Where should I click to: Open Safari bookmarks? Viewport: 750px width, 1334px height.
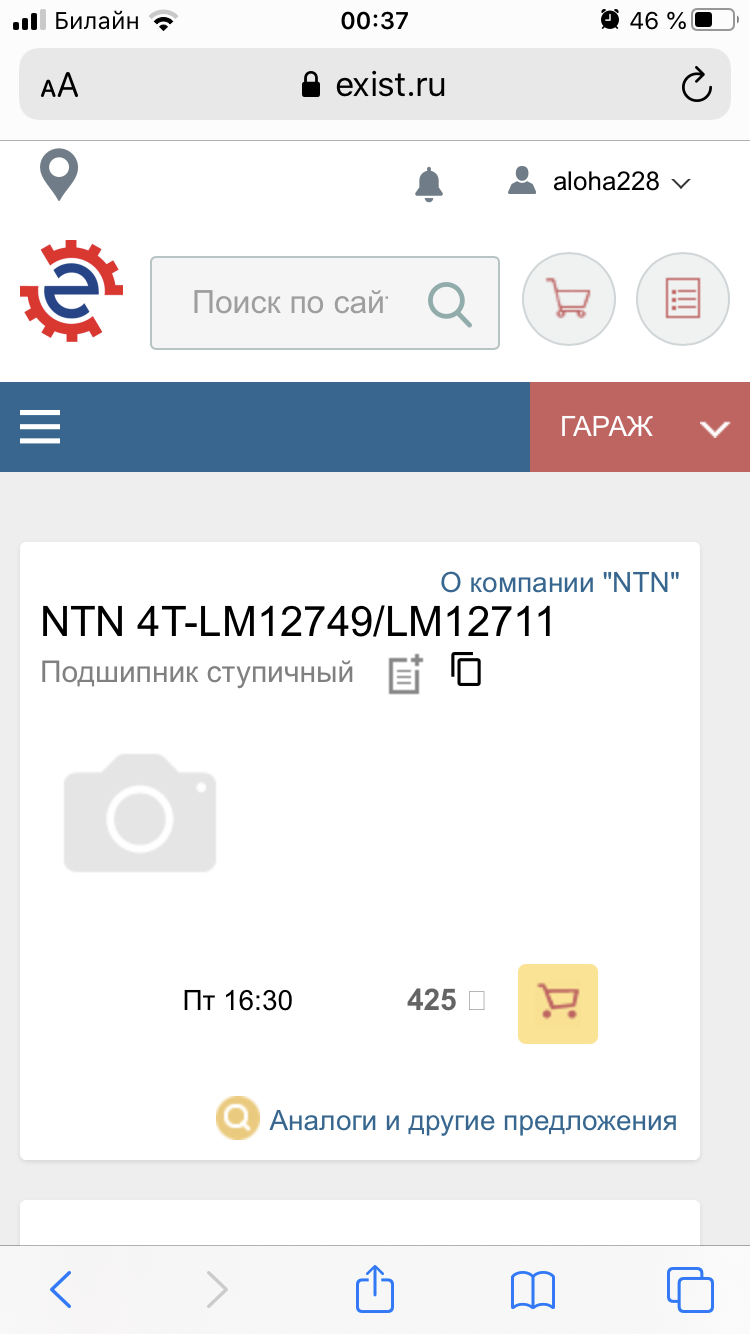tap(533, 1290)
